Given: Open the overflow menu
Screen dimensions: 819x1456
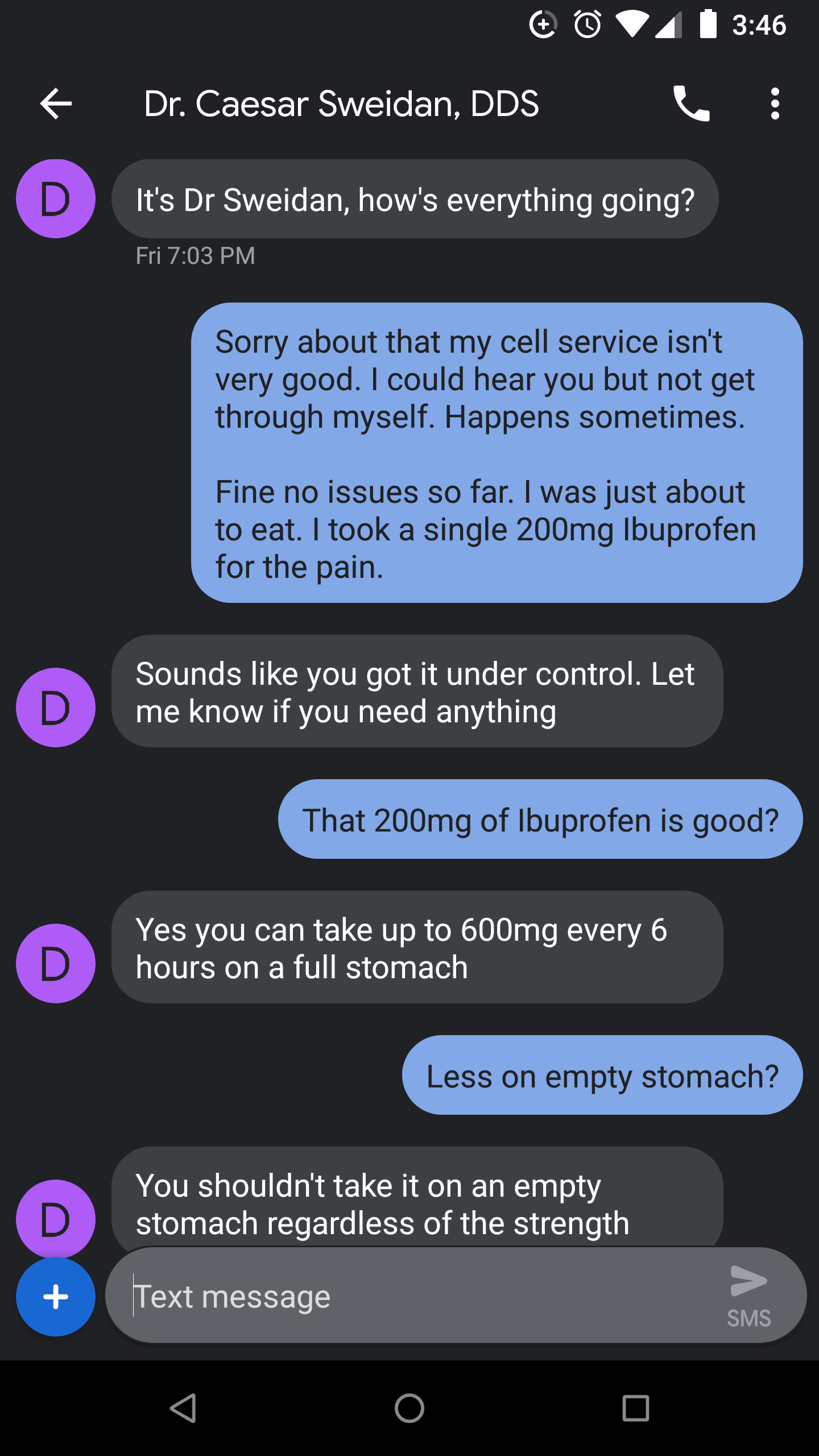Looking at the screenshot, I should (x=775, y=104).
